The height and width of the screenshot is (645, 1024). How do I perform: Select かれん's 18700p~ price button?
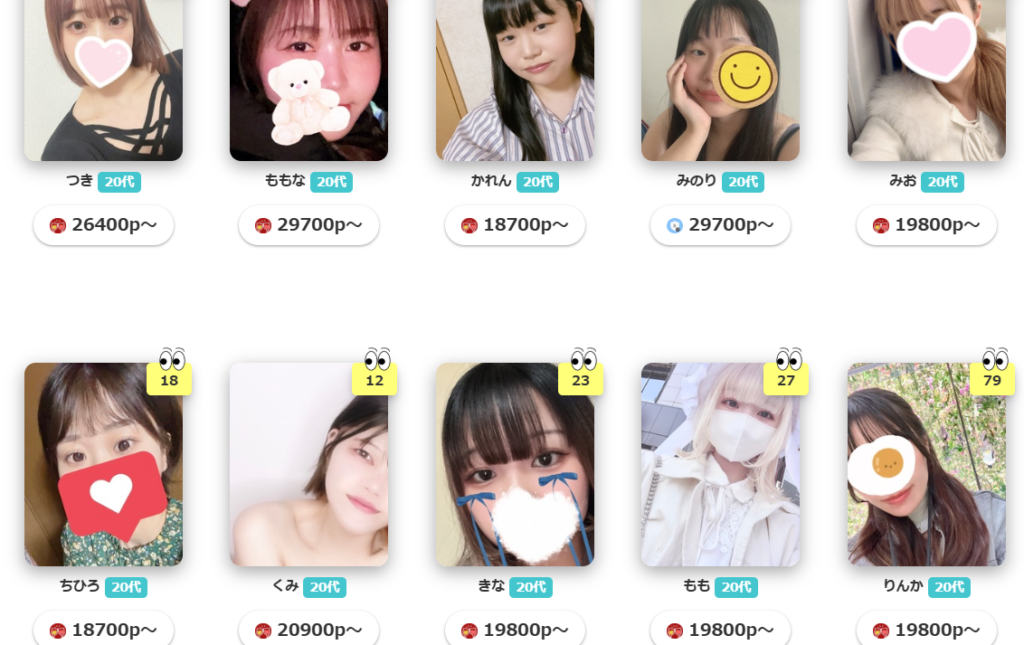[515, 225]
